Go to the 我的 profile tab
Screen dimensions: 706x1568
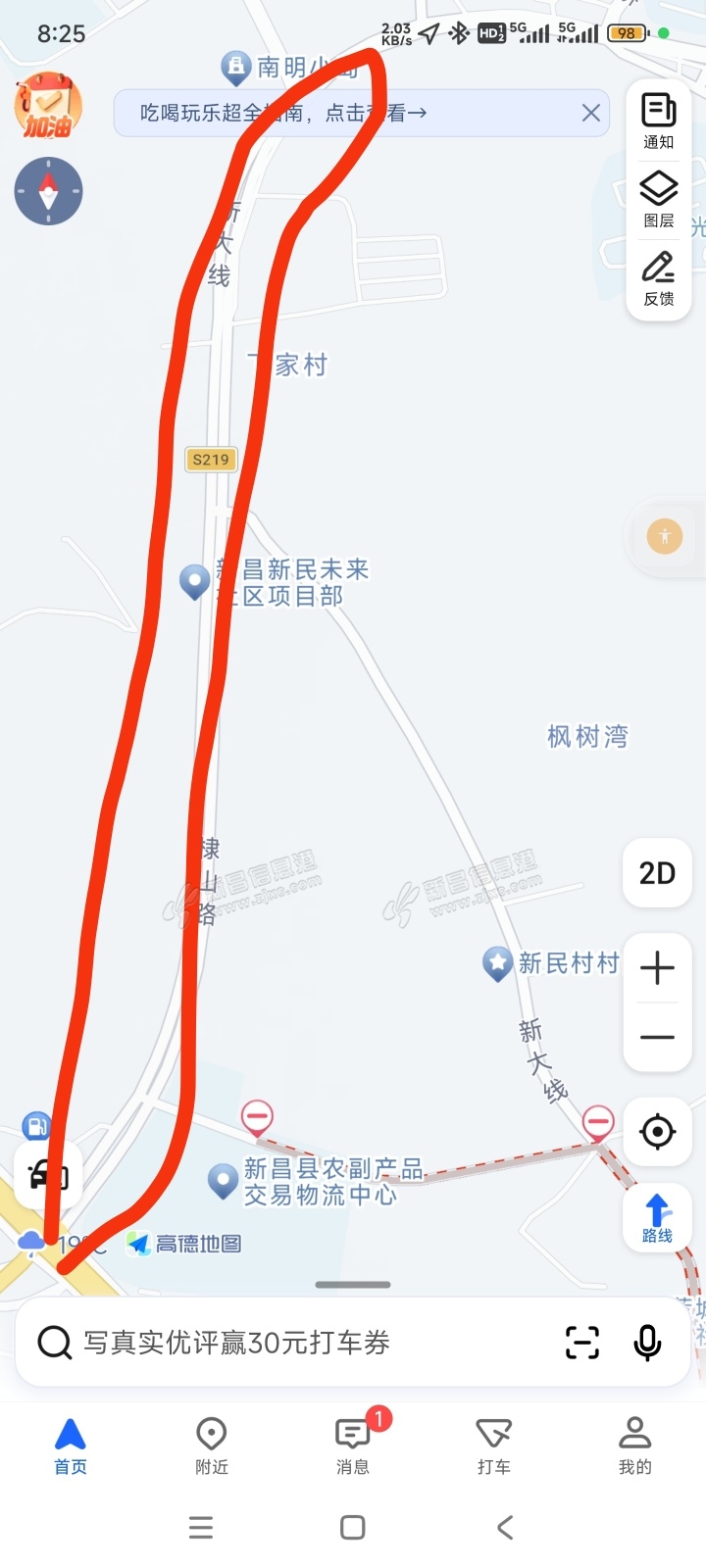(634, 1445)
